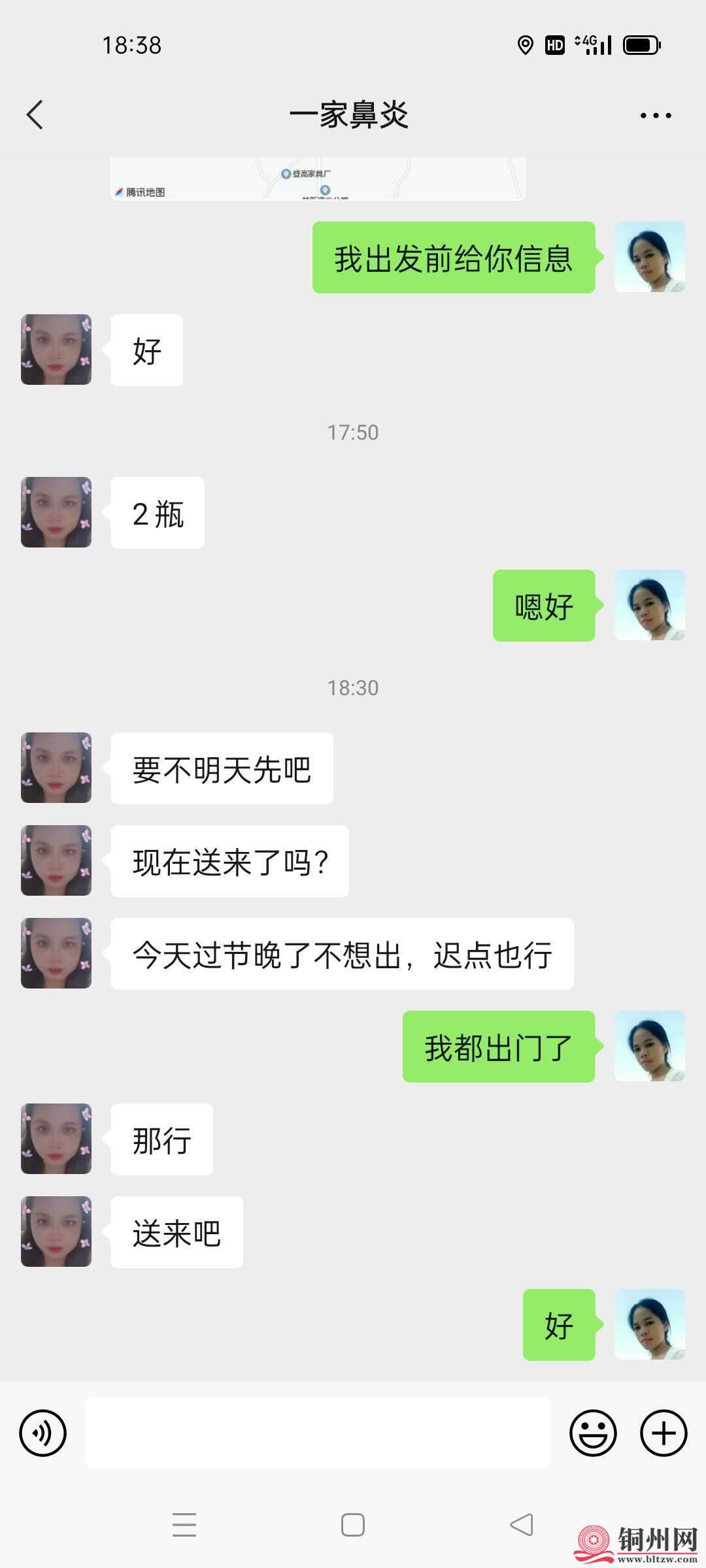Open the chat info overflow menu

click(x=655, y=116)
